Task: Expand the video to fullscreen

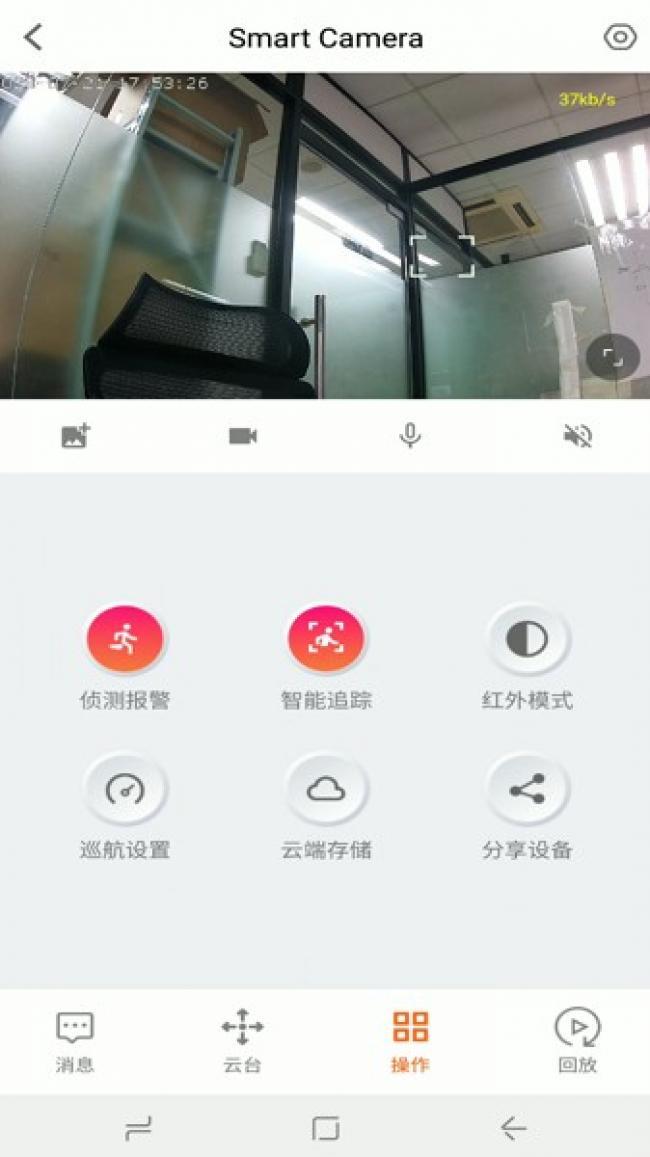Action: click(x=612, y=357)
